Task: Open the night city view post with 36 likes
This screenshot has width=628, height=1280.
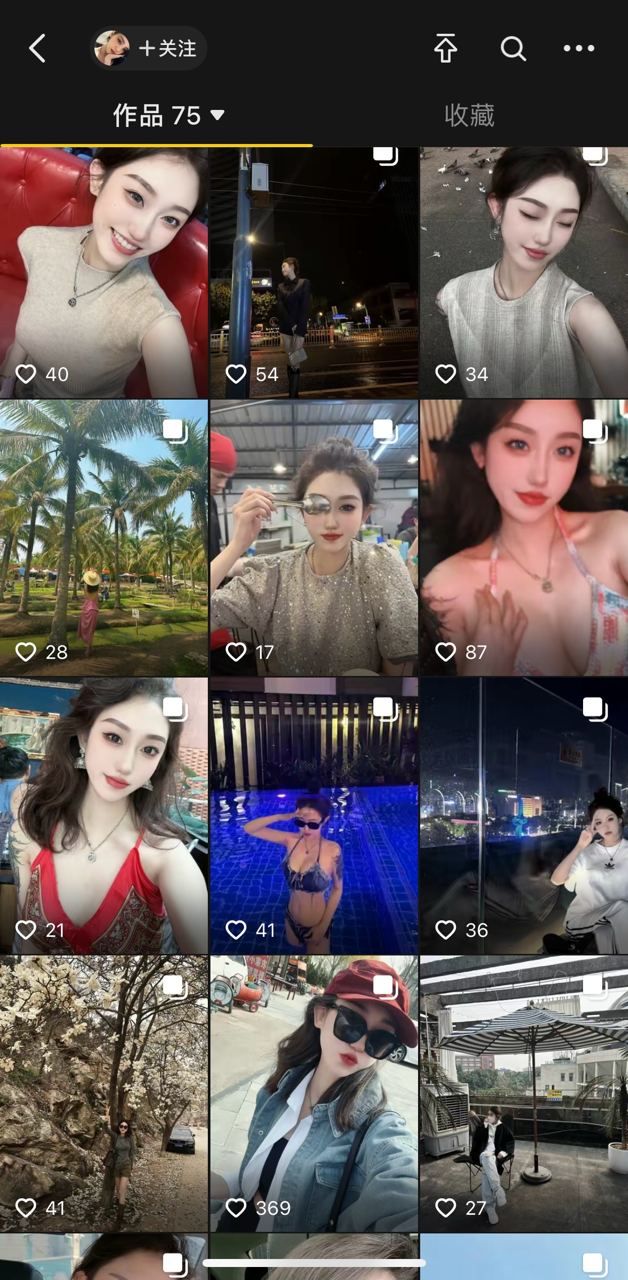Action: tap(524, 815)
